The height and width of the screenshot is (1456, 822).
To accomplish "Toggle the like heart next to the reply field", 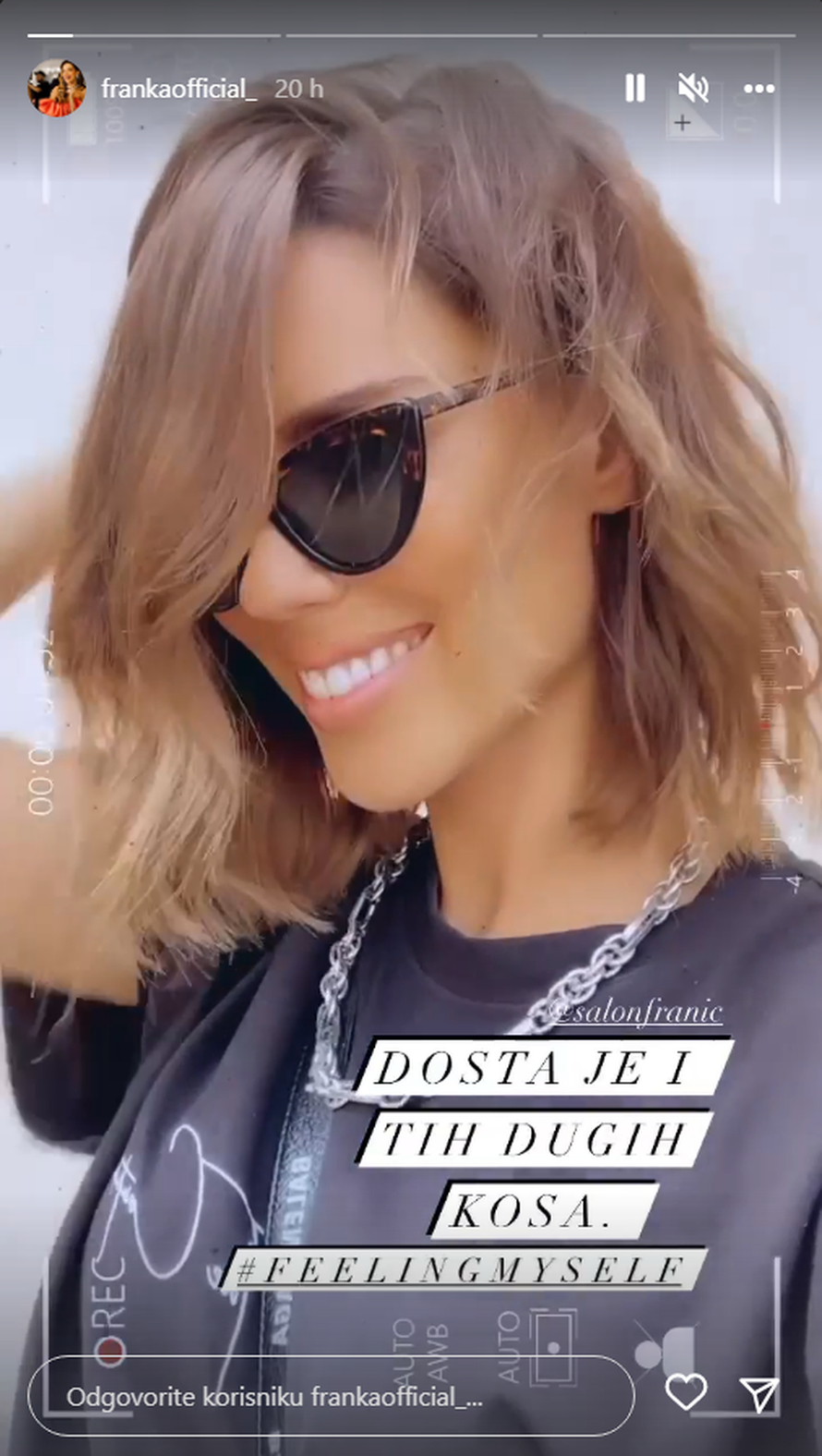I will pyautogui.click(x=684, y=1390).
